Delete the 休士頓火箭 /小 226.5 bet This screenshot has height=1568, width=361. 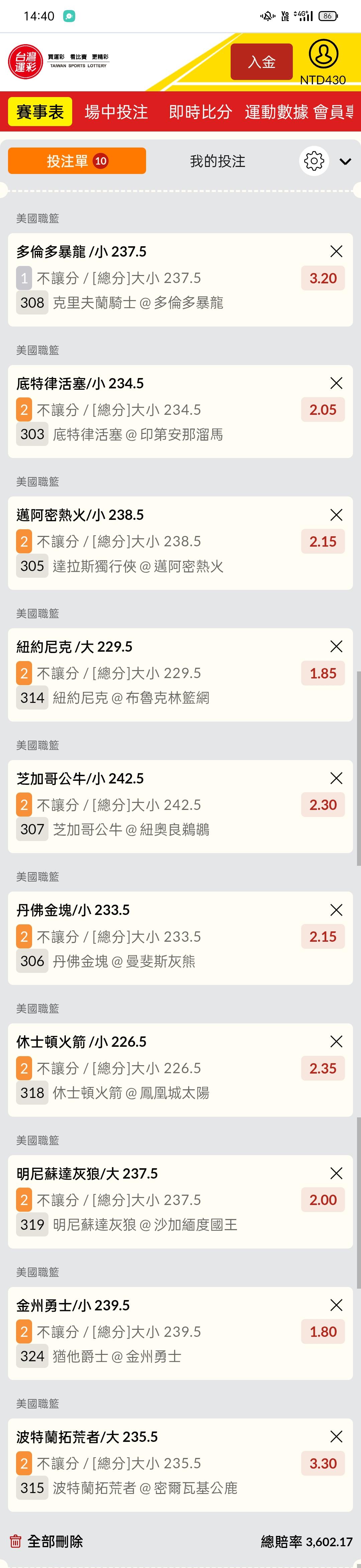[x=336, y=1041]
